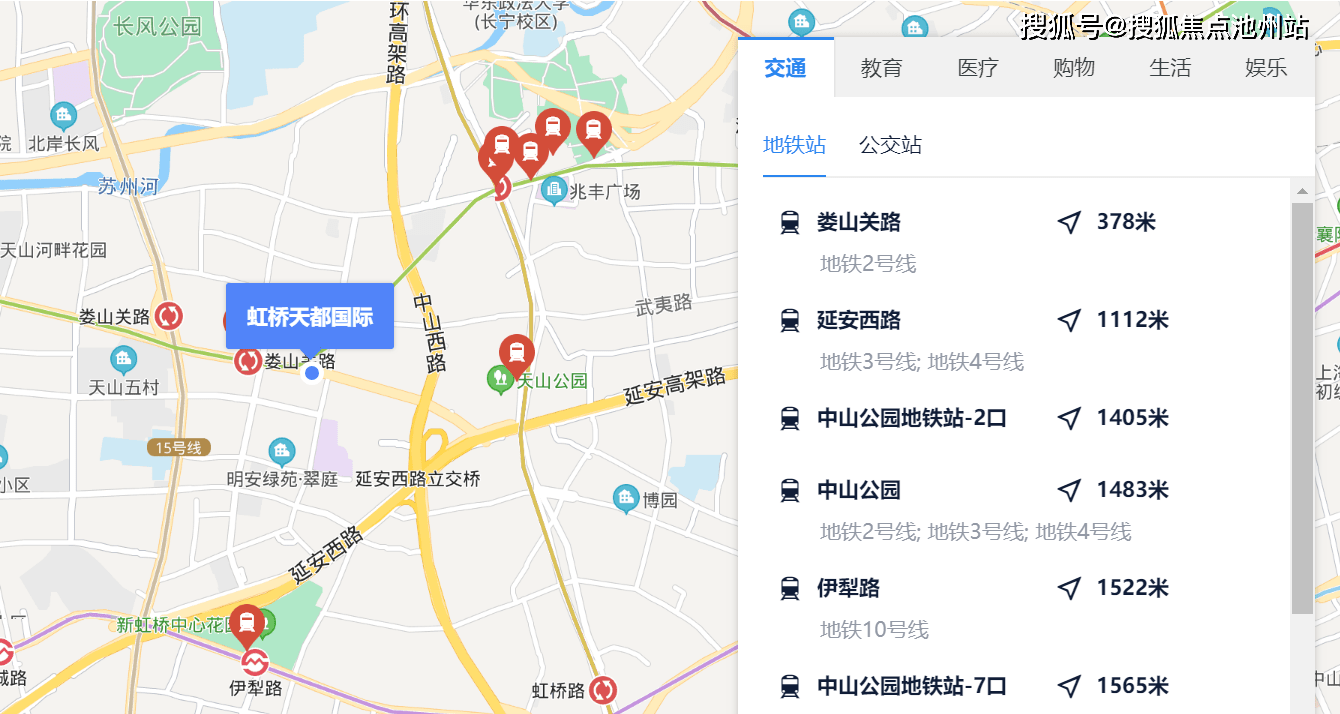Click the scrollbar up arrow

pyautogui.click(x=1302, y=191)
